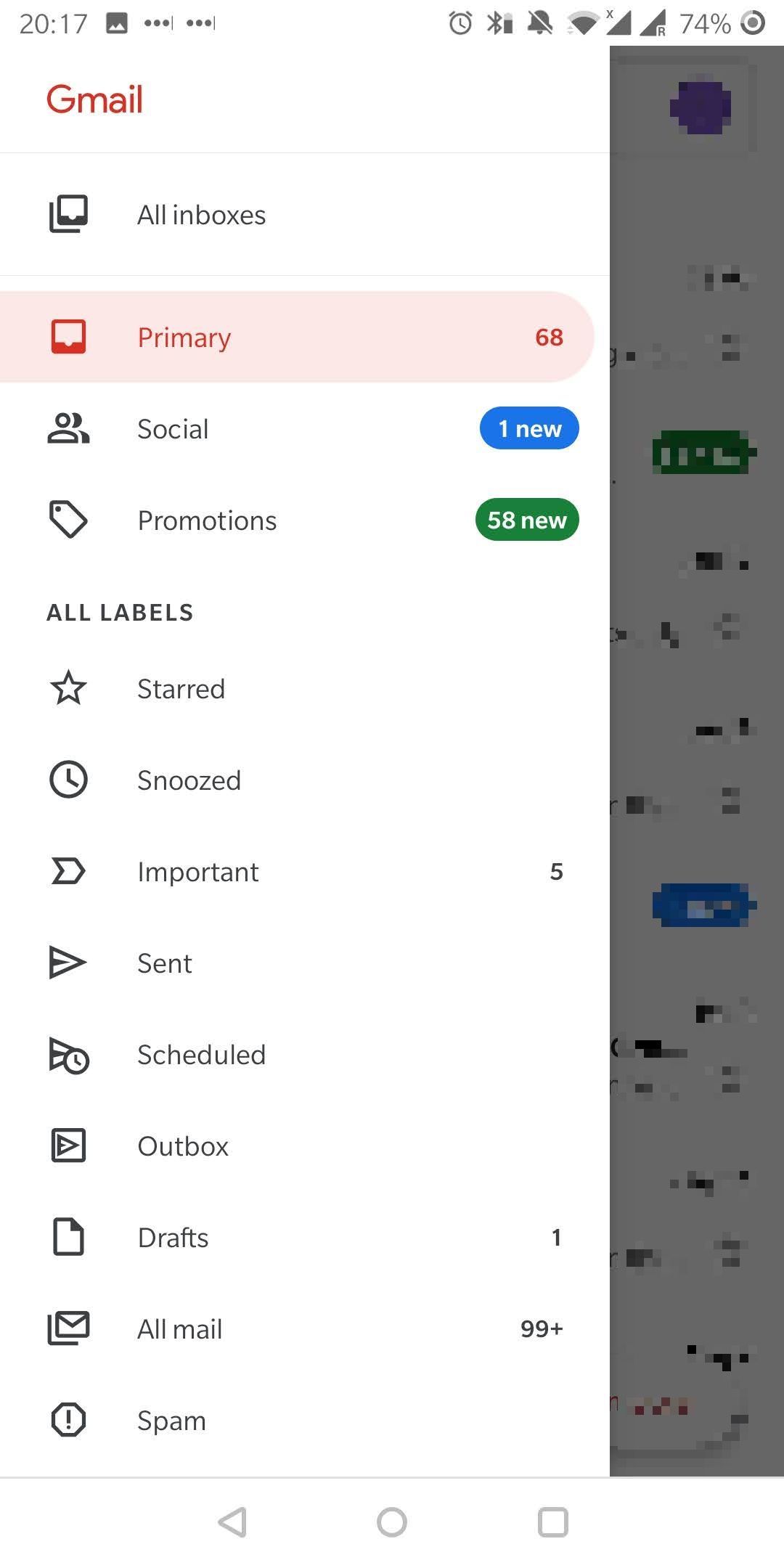Click the Outbox icon
Viewport: 784px width, 1568px height.
click(68, 1146)
